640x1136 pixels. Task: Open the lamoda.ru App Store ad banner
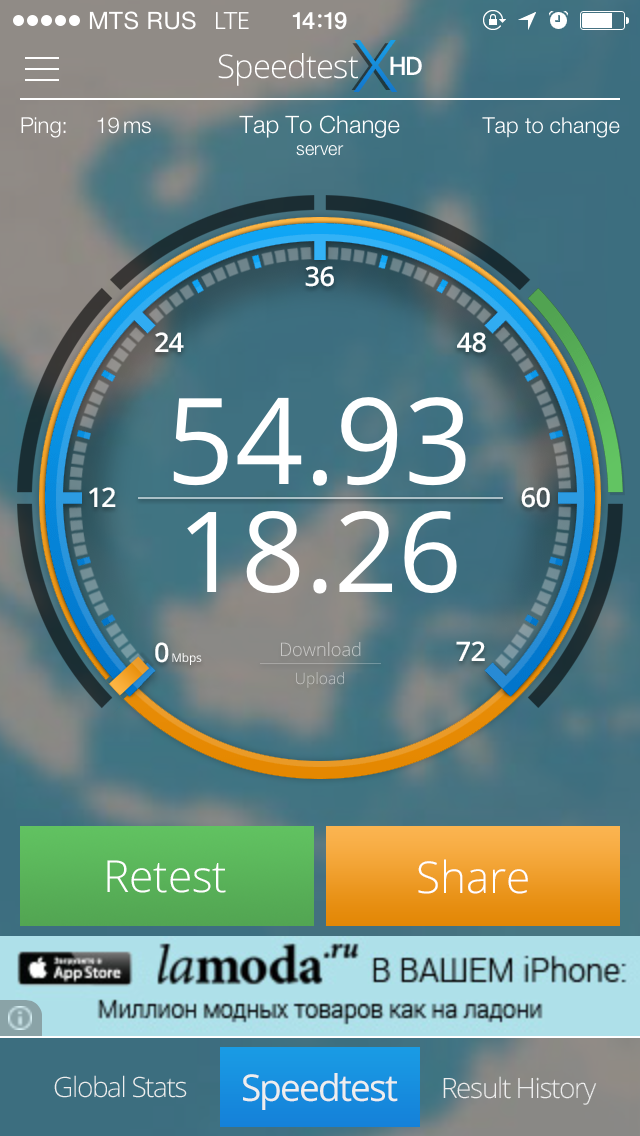(330, 985)
